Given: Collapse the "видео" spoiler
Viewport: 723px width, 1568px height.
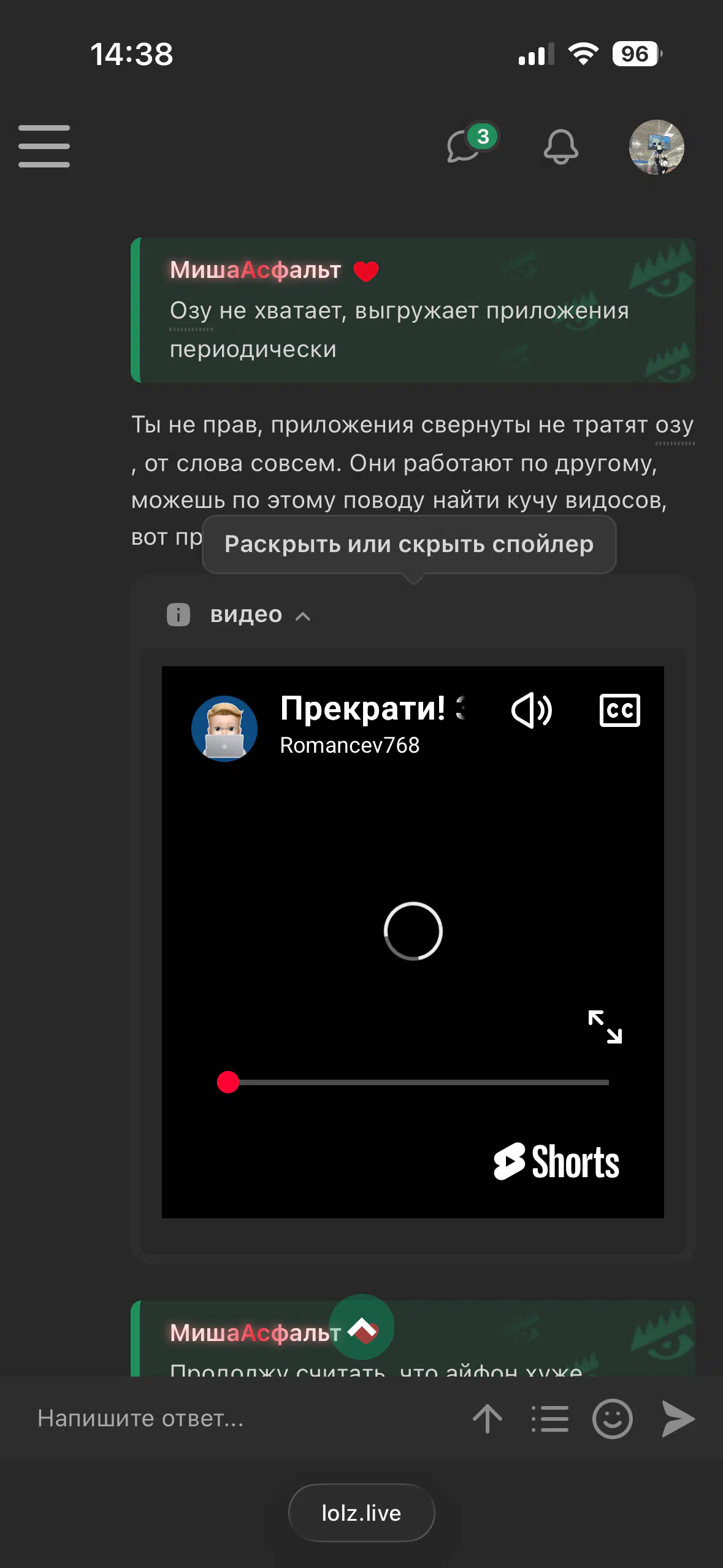Looking at the screenshot, I should pos(245,615).
